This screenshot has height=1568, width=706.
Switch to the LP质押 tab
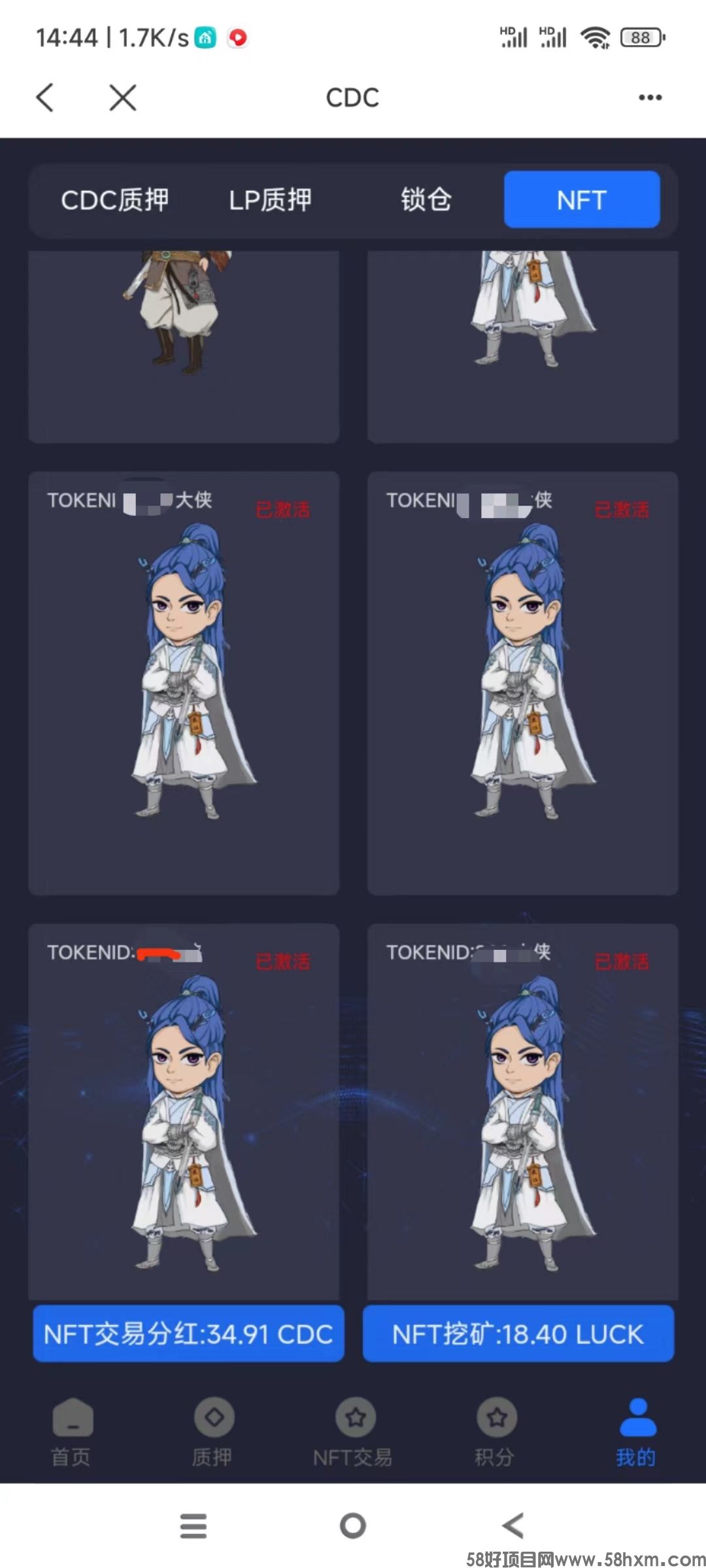click(x=270, y=200)
